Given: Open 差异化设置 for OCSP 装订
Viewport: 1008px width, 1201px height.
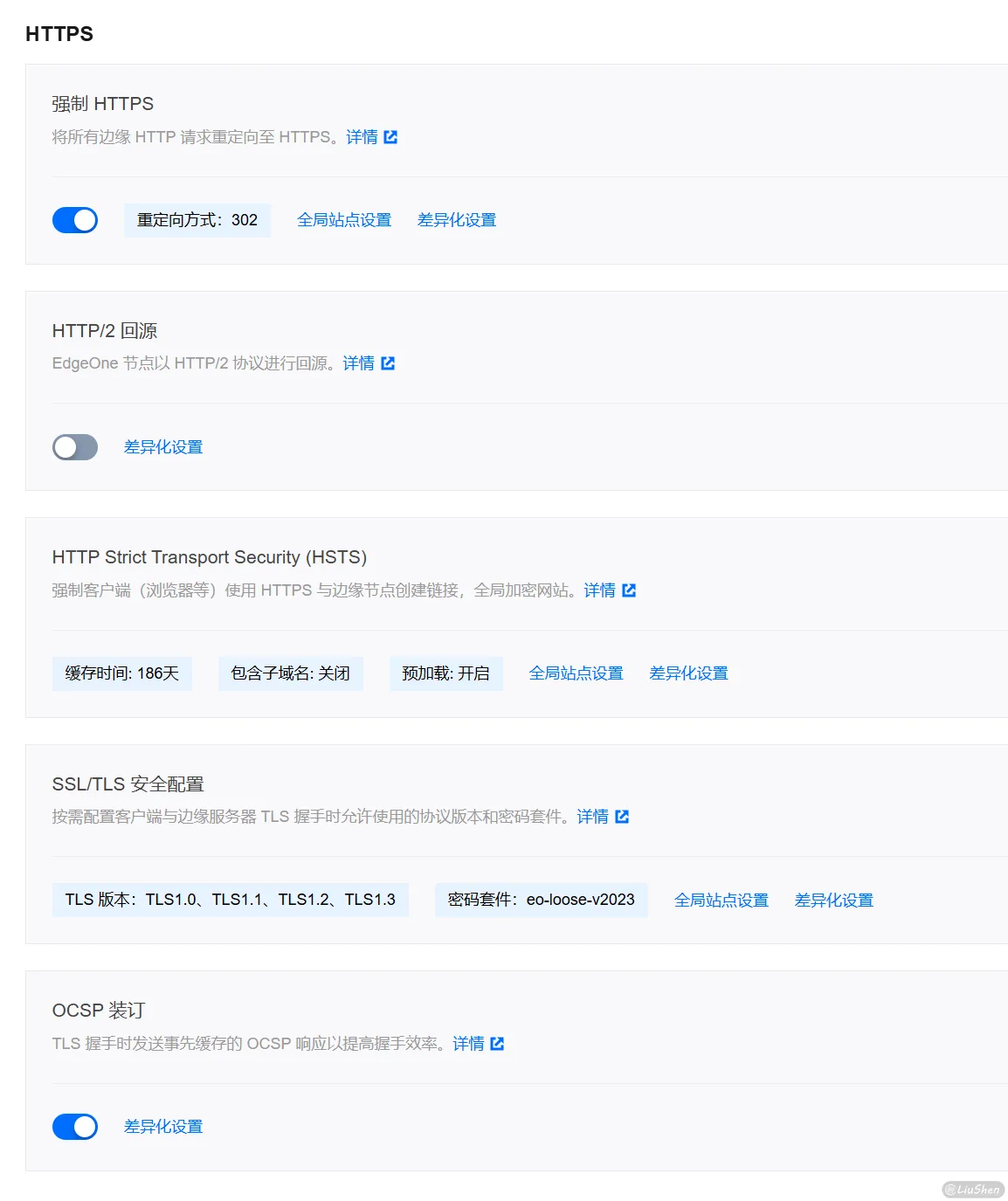Looking at the screenshot, I should 162,1126.
